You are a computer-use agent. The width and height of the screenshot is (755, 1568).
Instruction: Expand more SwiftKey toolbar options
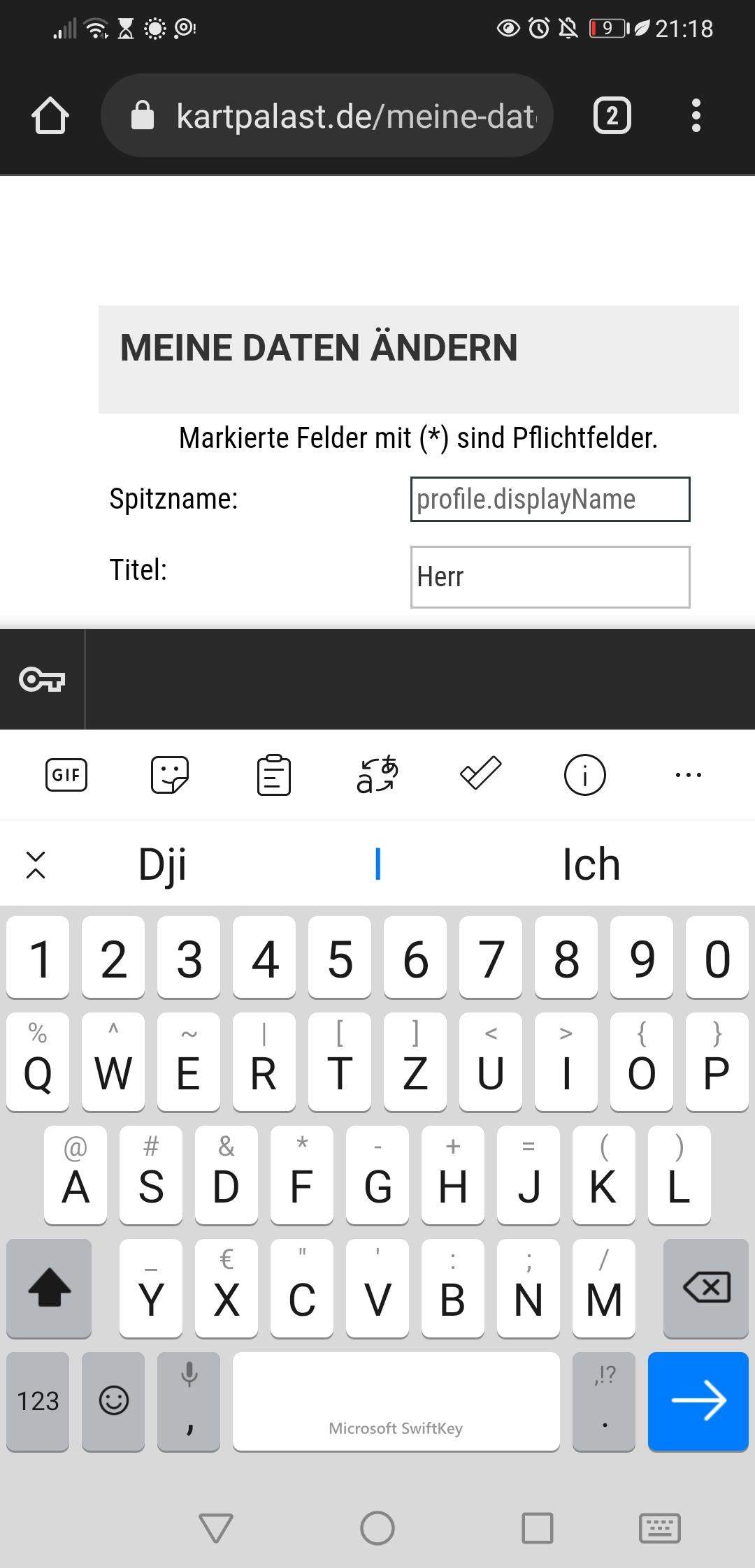[688, 774]
